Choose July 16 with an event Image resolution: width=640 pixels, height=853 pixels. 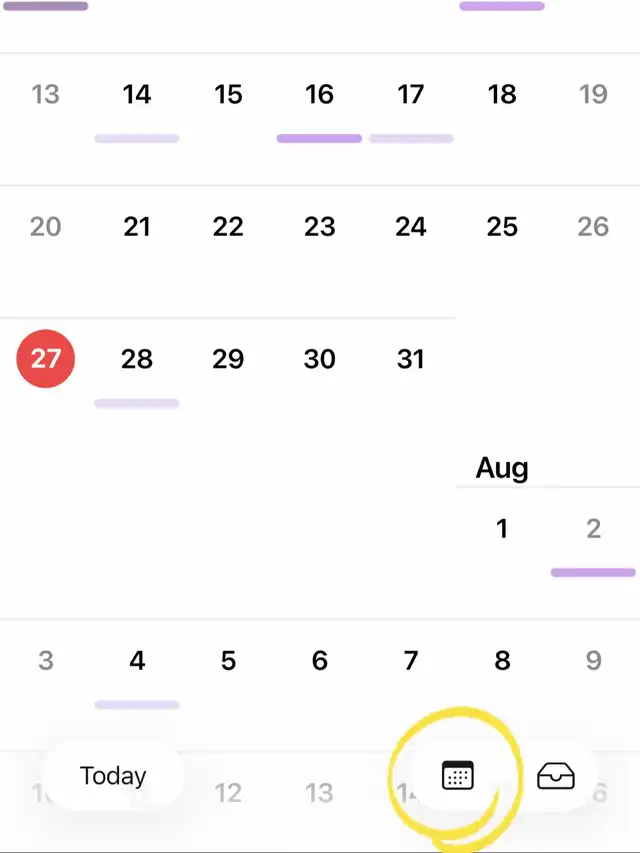pyautogui.click(x=319, y=95)
